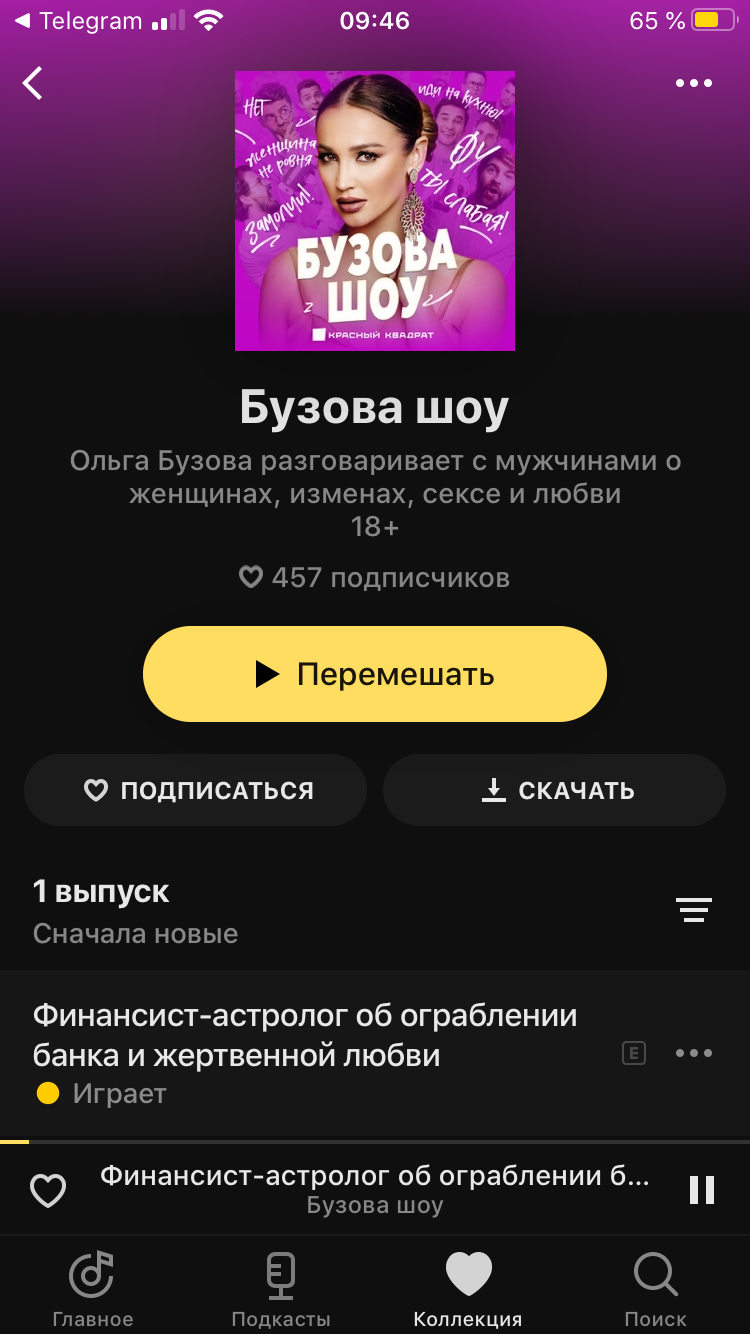Switch to the Подкасты tab
The width and height of the screenshot is (750, 1334).
(x=281, y=1290)
